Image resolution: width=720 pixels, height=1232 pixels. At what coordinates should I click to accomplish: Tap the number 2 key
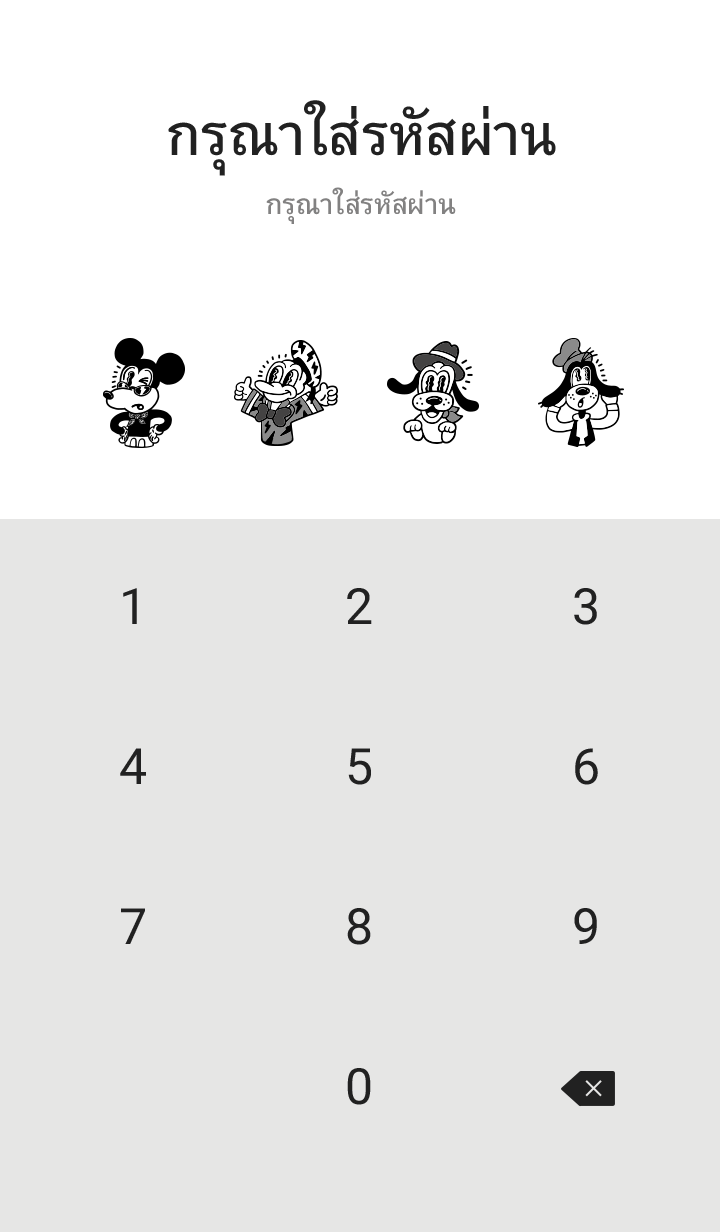(359, 607)
